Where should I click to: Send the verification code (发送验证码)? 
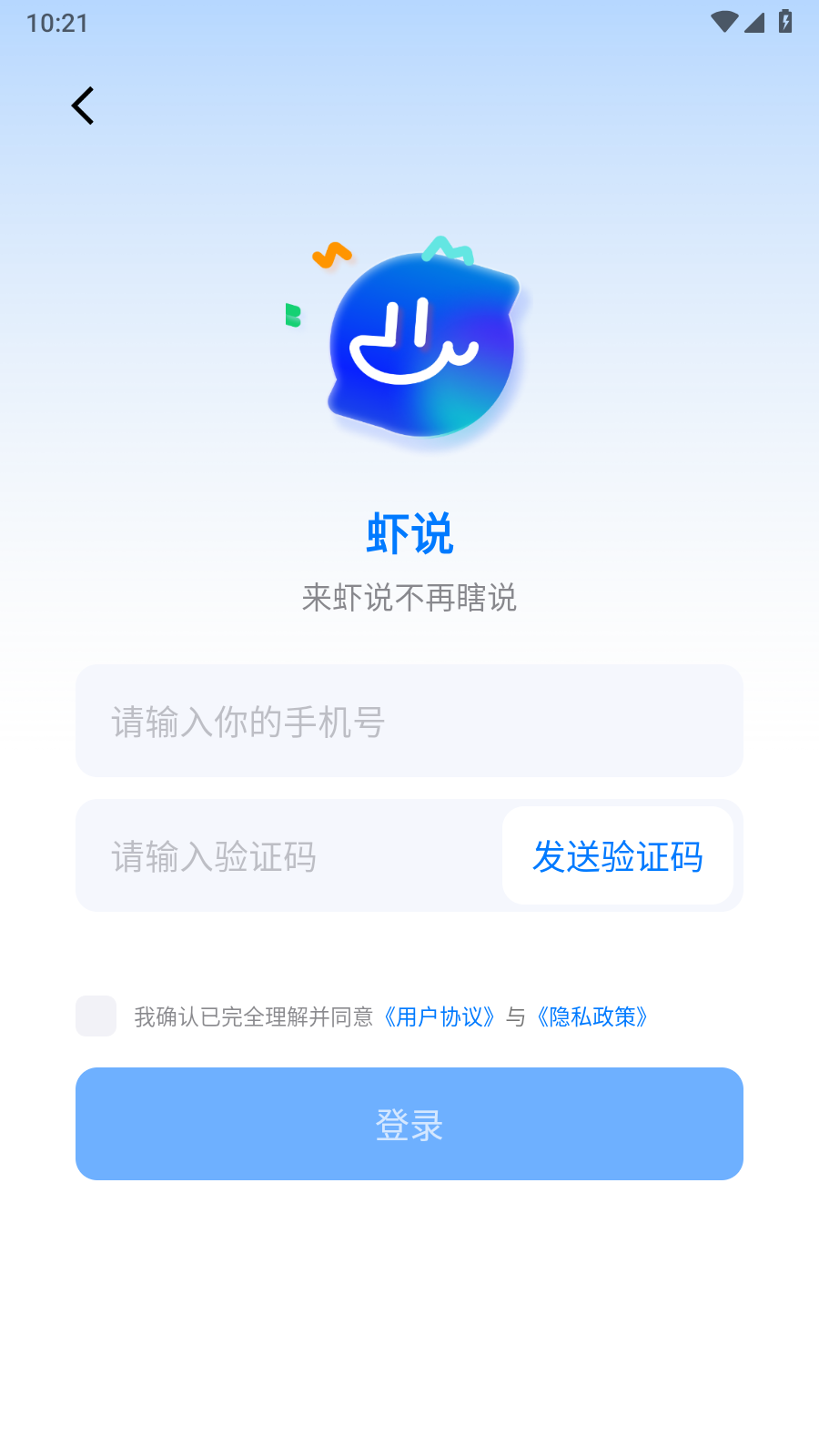(618, 855)
